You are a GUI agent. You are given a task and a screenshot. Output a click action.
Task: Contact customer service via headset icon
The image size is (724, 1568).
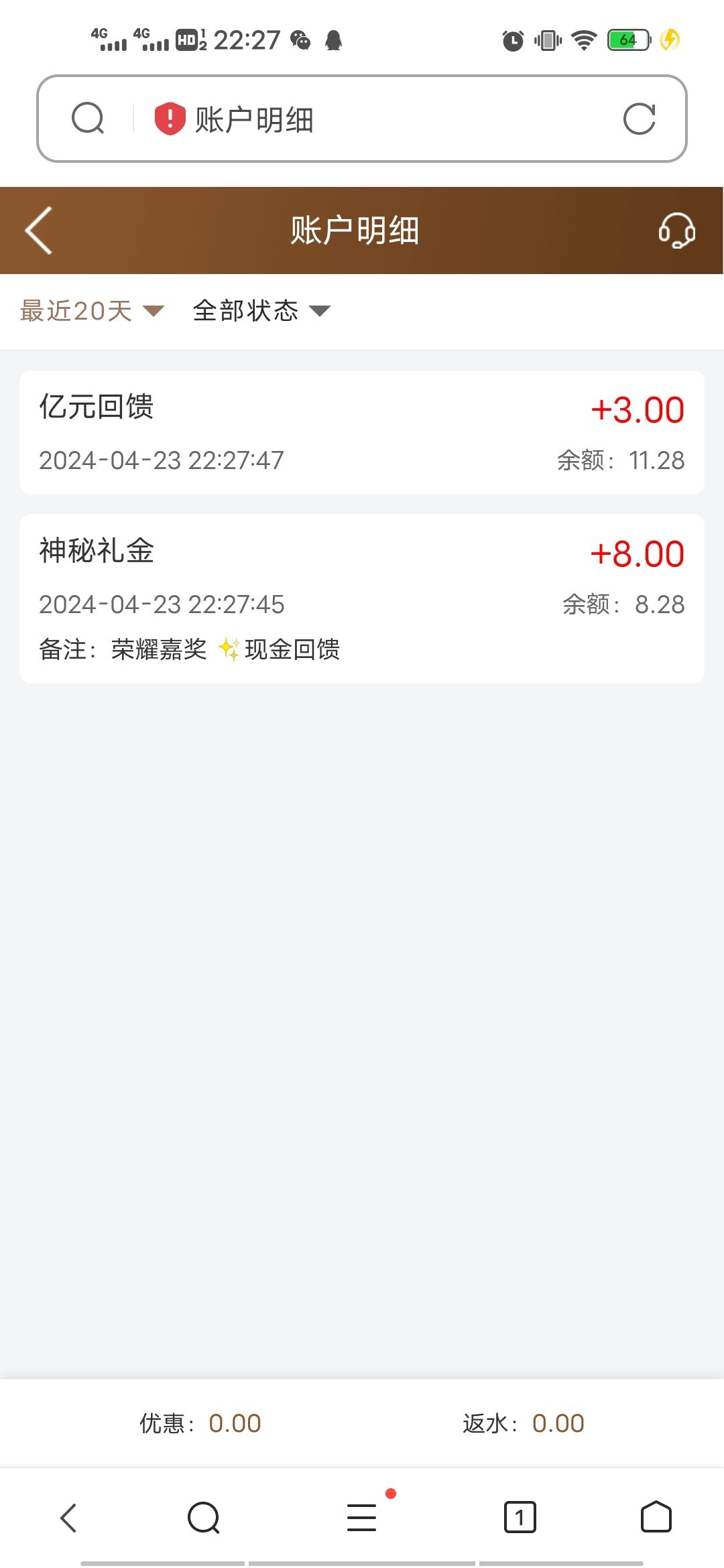(676, 231)
